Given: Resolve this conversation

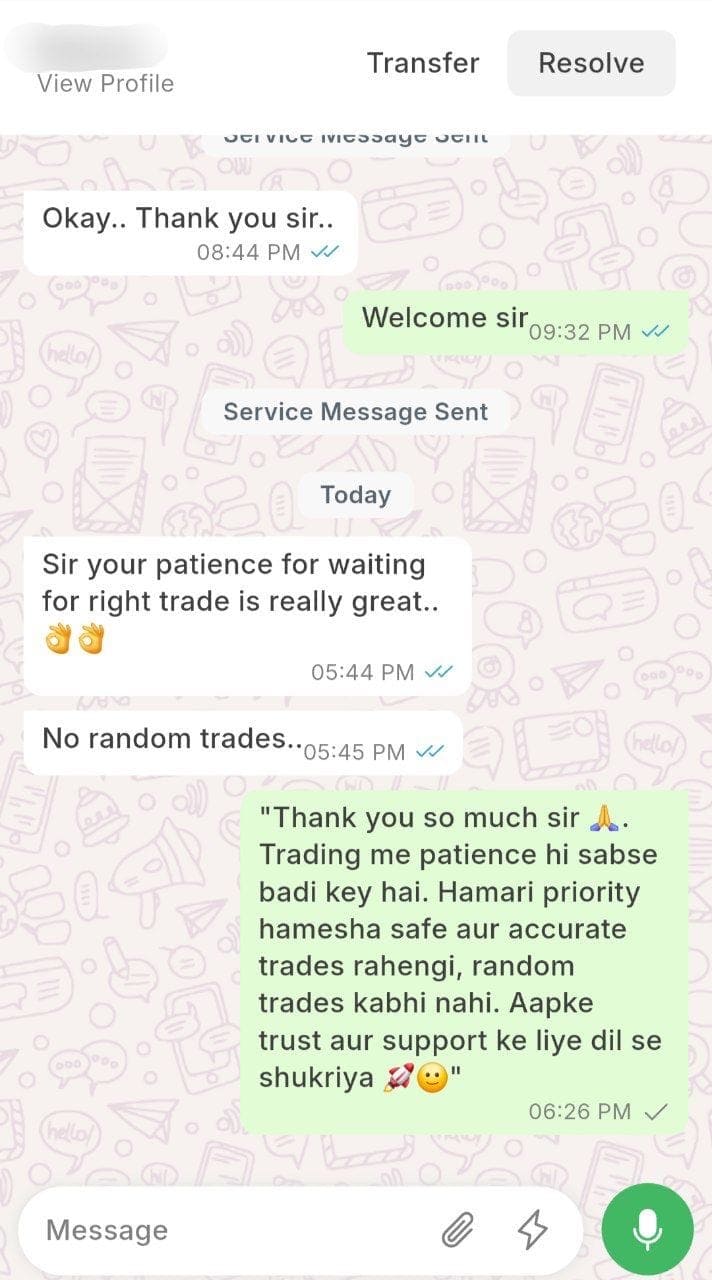Looking at the screenshot, I should 591,63.
